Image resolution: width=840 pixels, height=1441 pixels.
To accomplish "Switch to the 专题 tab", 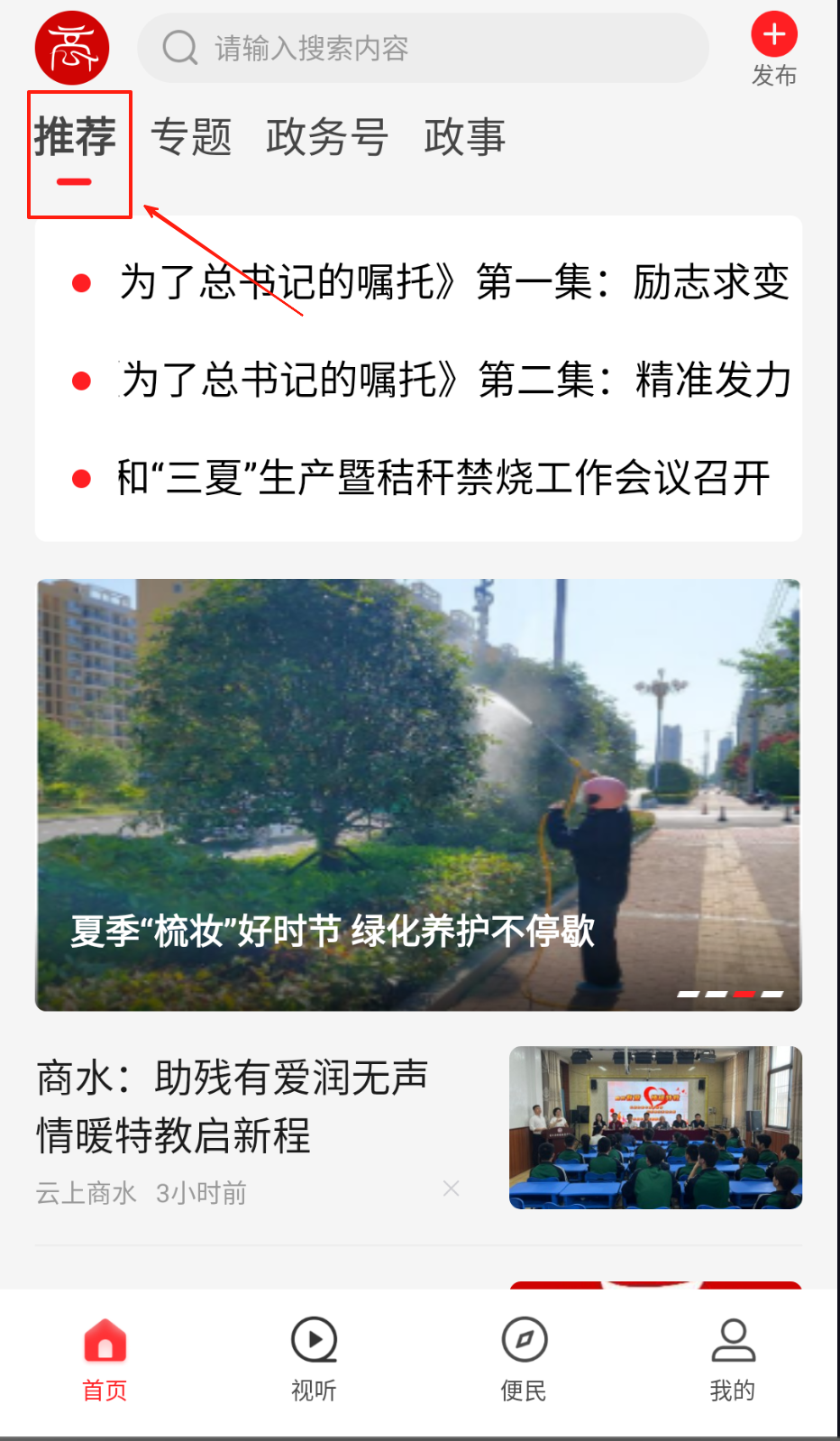I will (191, 138).
